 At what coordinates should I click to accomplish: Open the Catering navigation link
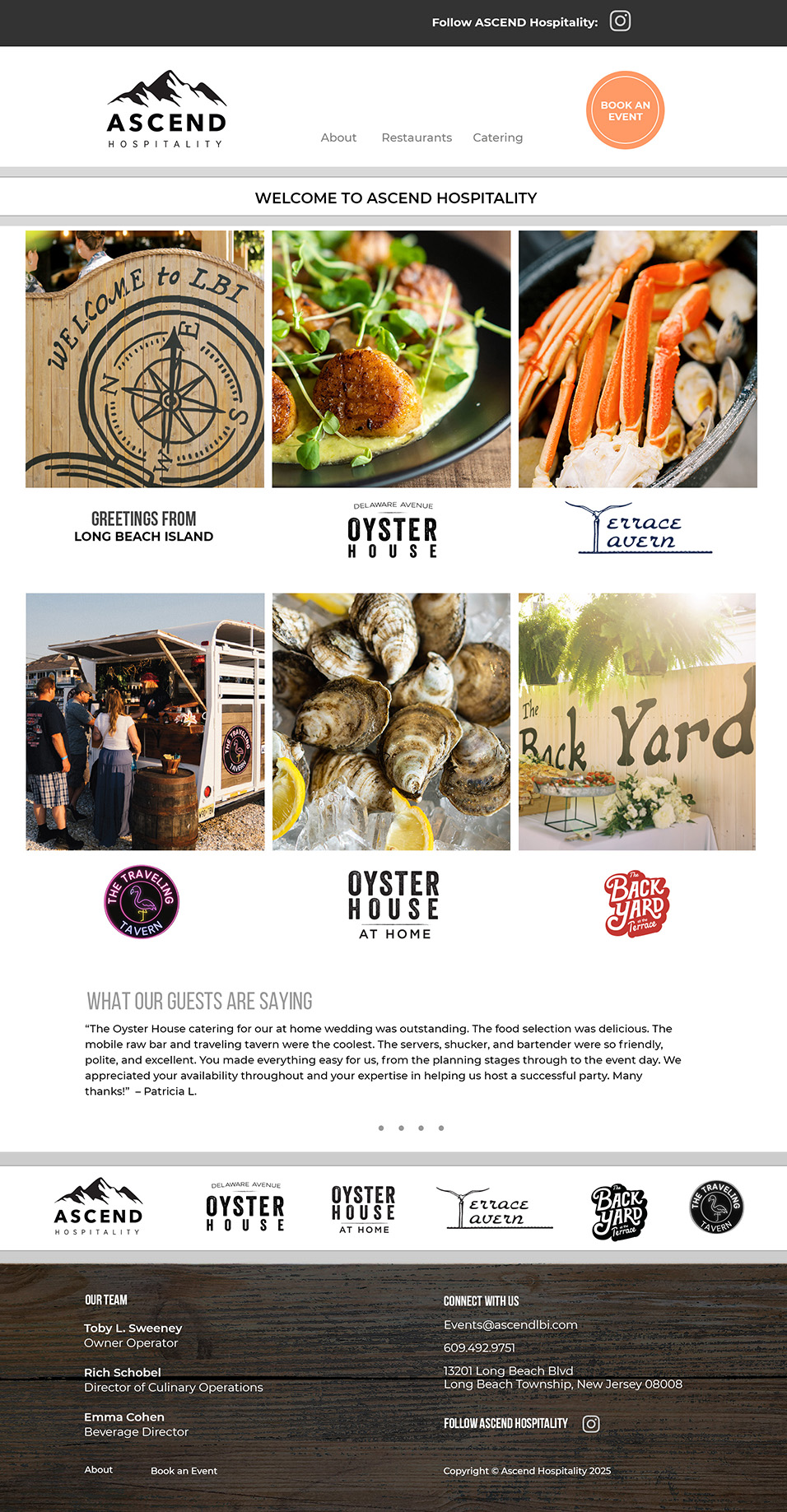[497, 137]
